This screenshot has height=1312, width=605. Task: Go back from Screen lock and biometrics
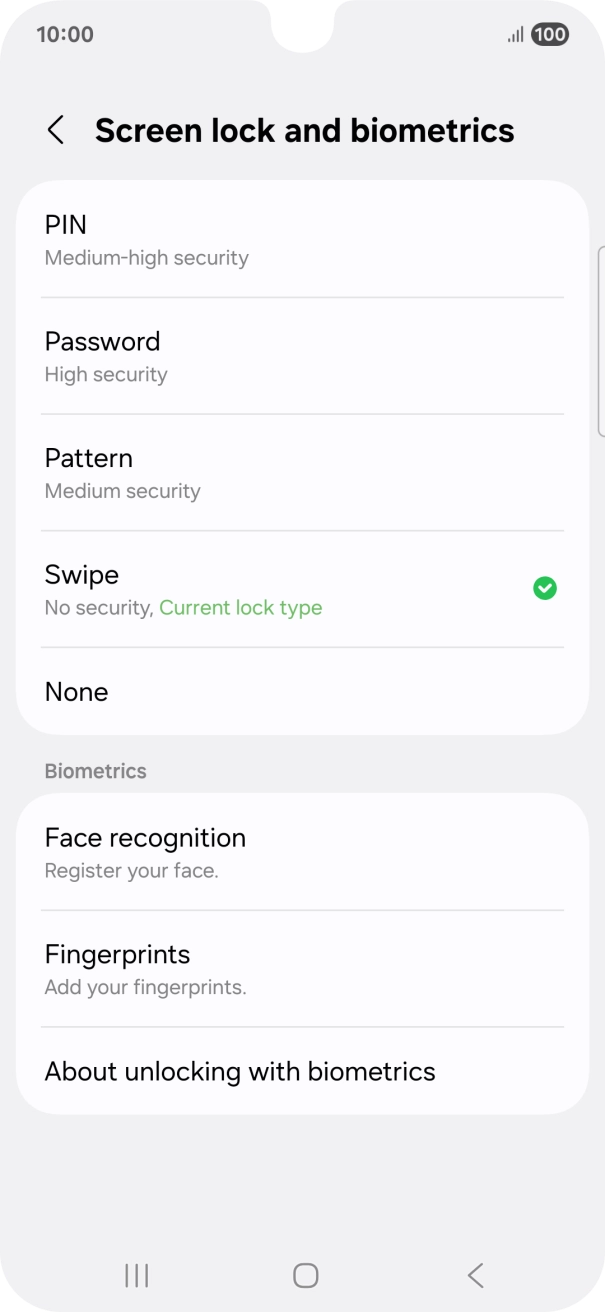56,130
